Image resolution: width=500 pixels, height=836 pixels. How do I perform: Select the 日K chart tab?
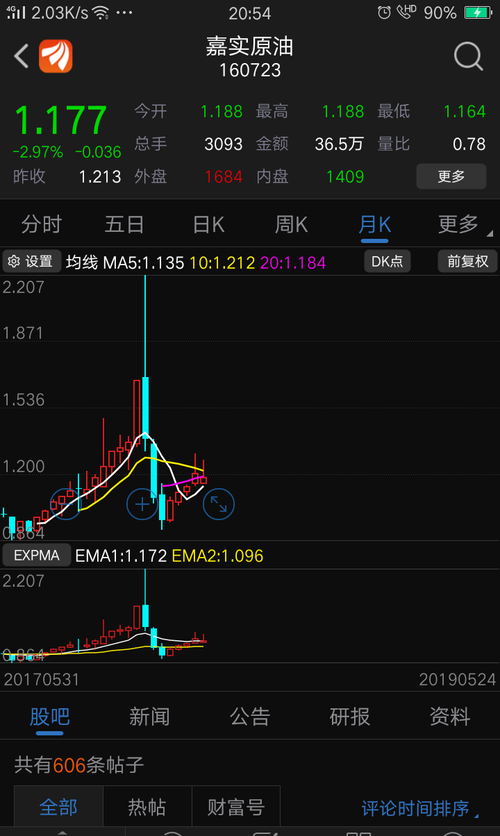208,224
